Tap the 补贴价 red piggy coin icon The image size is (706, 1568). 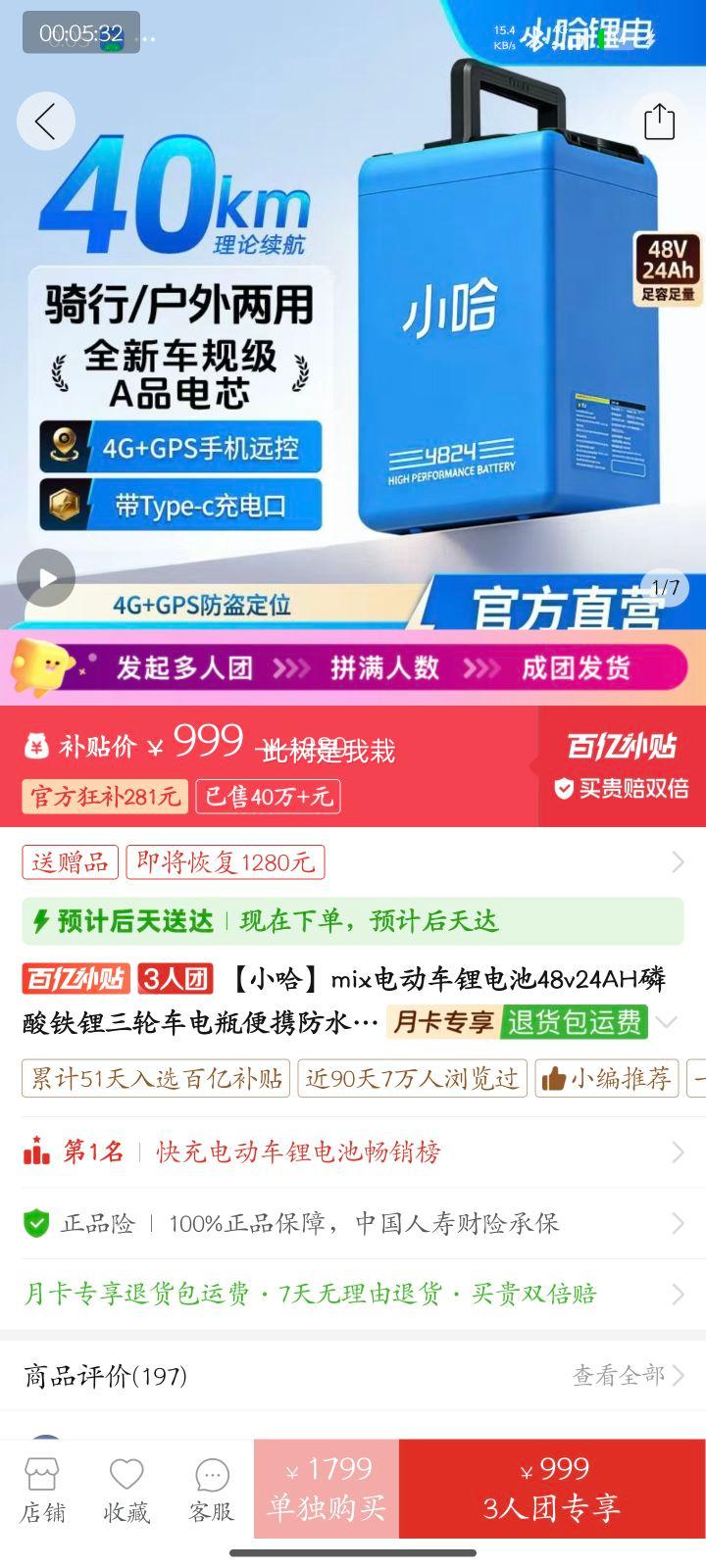[x=38, y=745]
